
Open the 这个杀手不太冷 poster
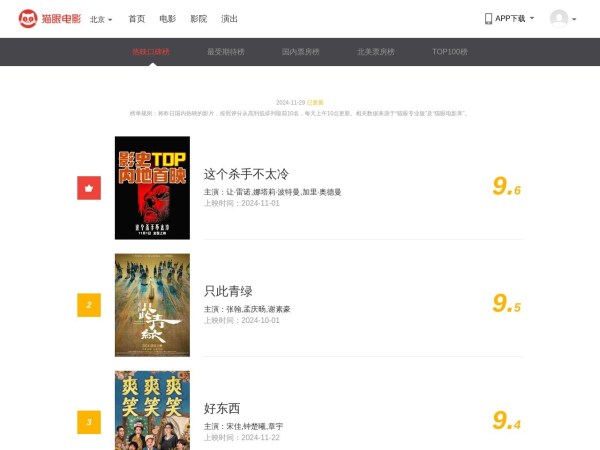[x=152, y=188]
